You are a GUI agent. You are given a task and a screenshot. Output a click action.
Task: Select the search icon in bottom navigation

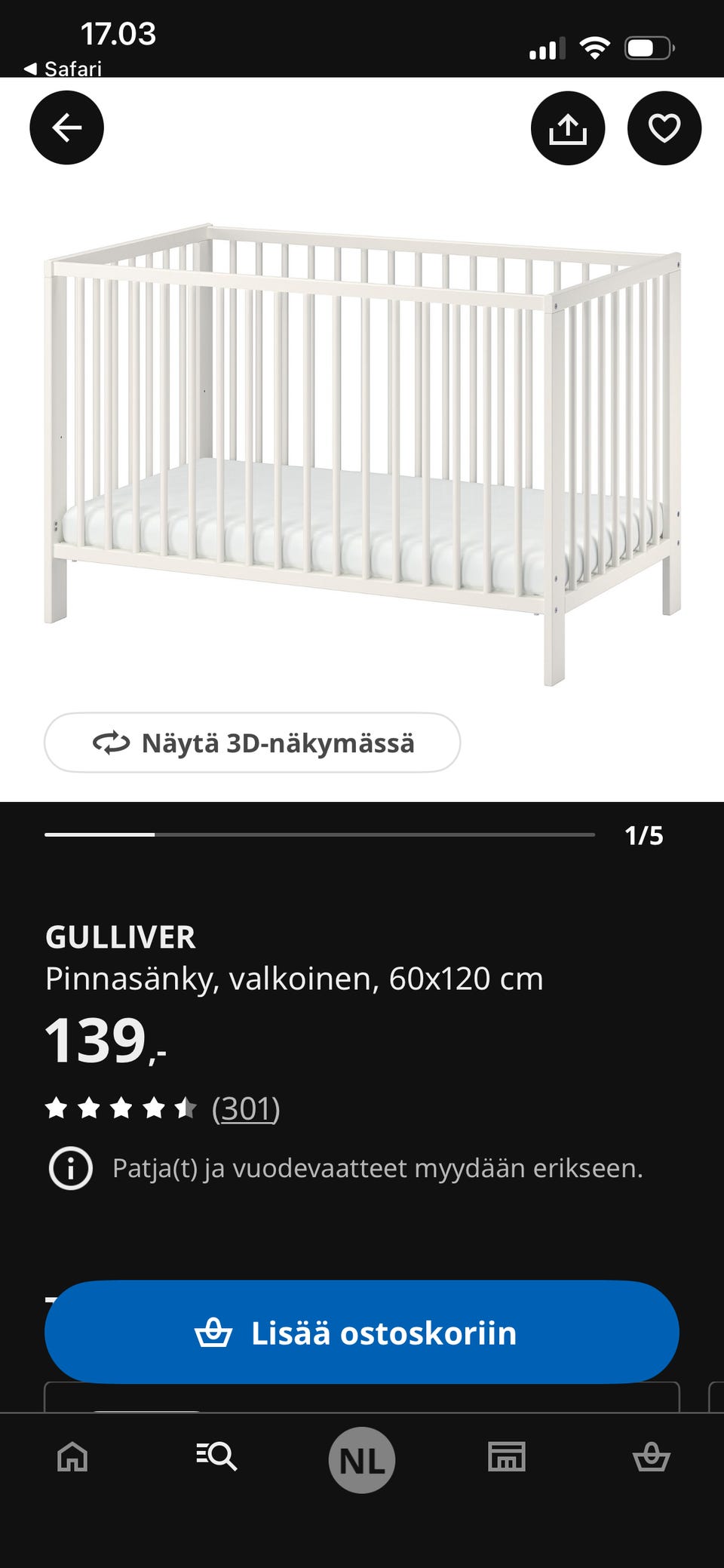click(x=216, y=1457)
